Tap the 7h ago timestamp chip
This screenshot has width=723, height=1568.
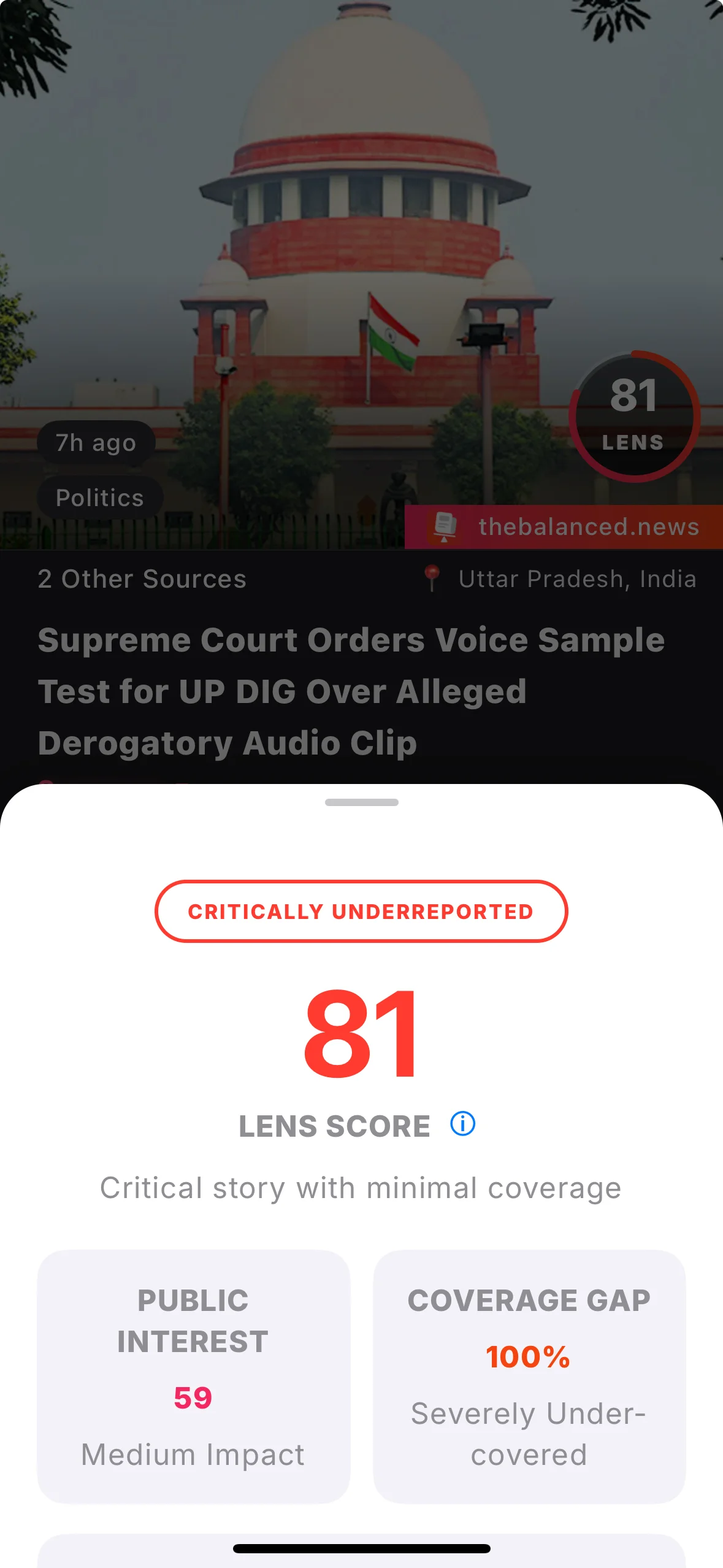point(96,442)
